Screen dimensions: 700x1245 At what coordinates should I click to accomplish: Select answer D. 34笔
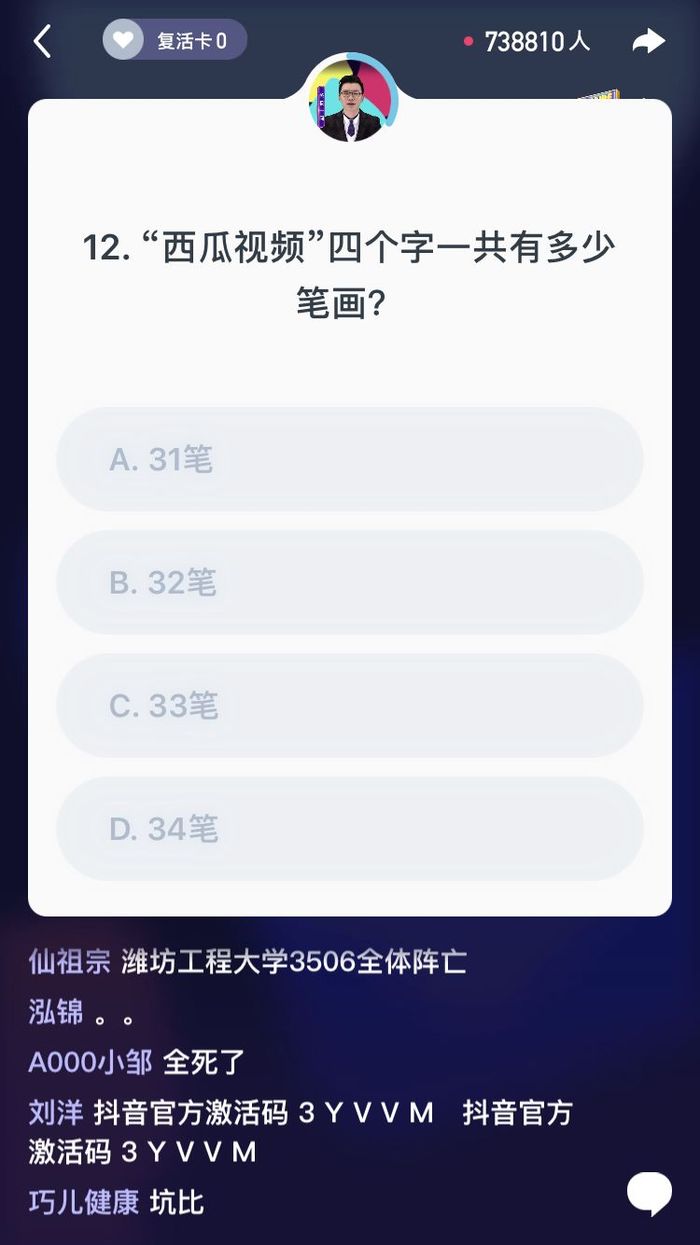349,829
